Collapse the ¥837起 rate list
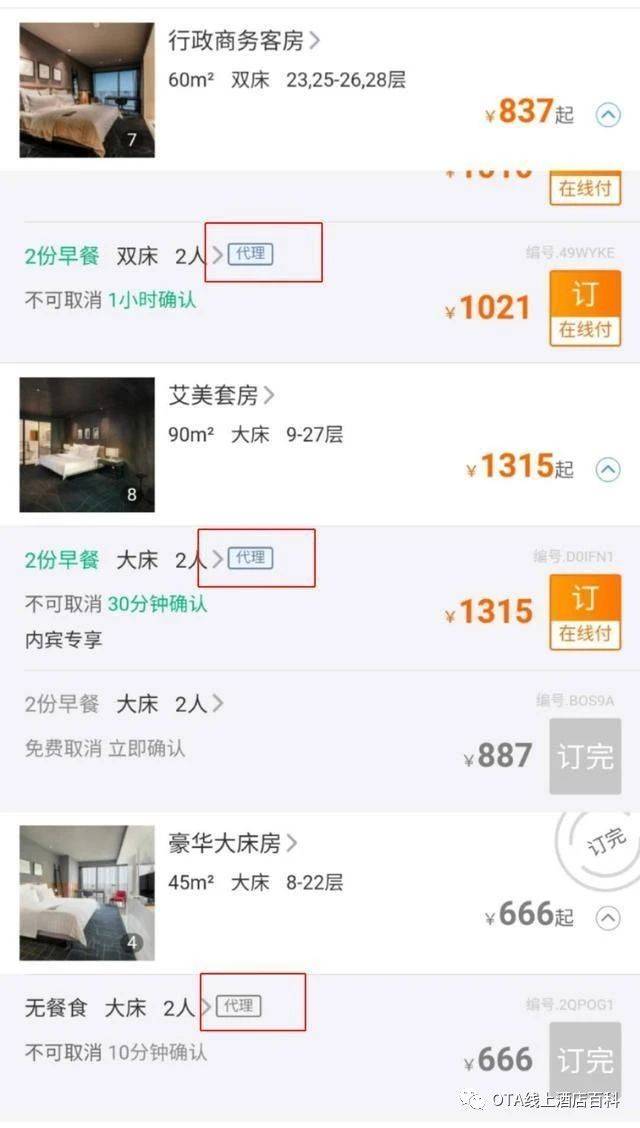Image resolution: width=640 pixels, height=1128 pixels. pyautogui.click(x=608, y=114)
